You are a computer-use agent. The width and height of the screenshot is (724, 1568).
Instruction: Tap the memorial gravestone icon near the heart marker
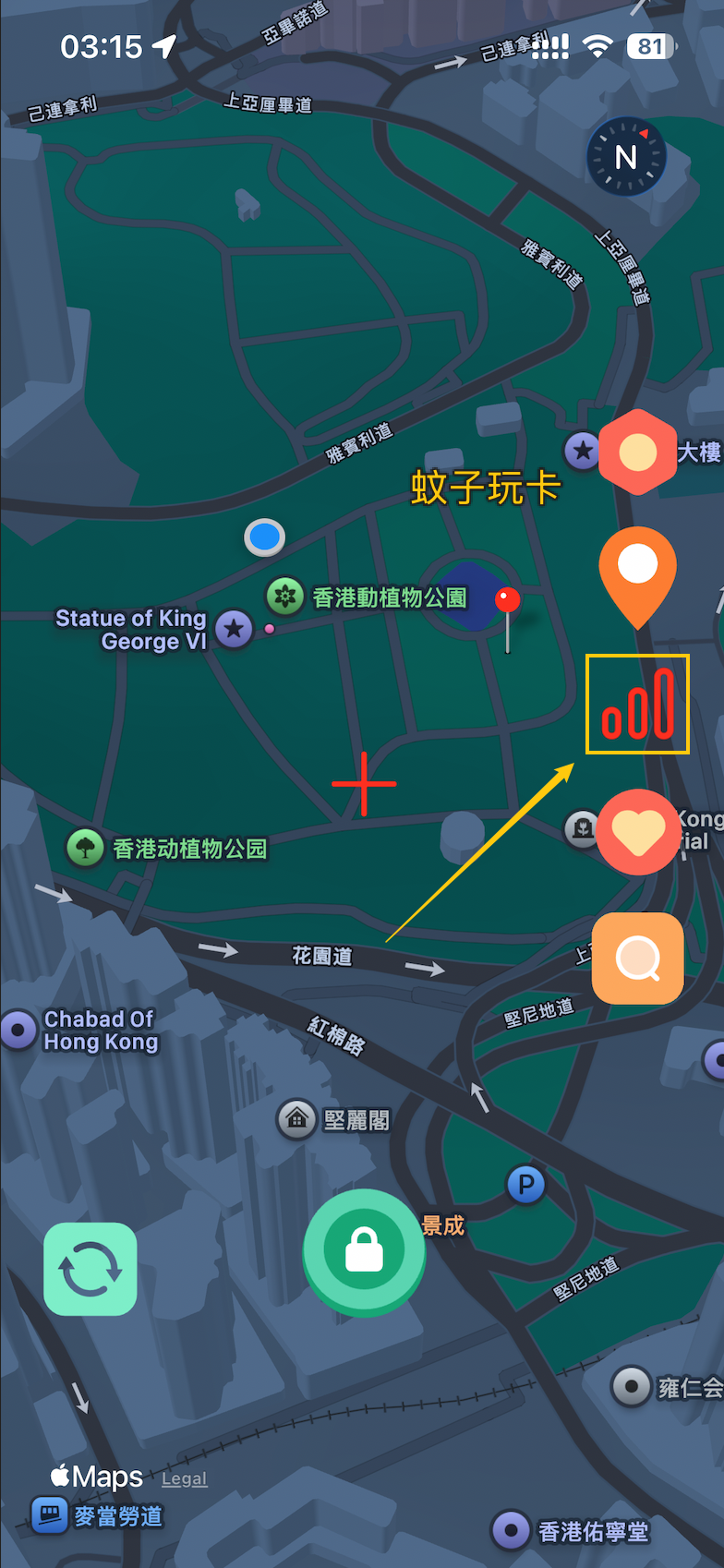coord(583,830)
